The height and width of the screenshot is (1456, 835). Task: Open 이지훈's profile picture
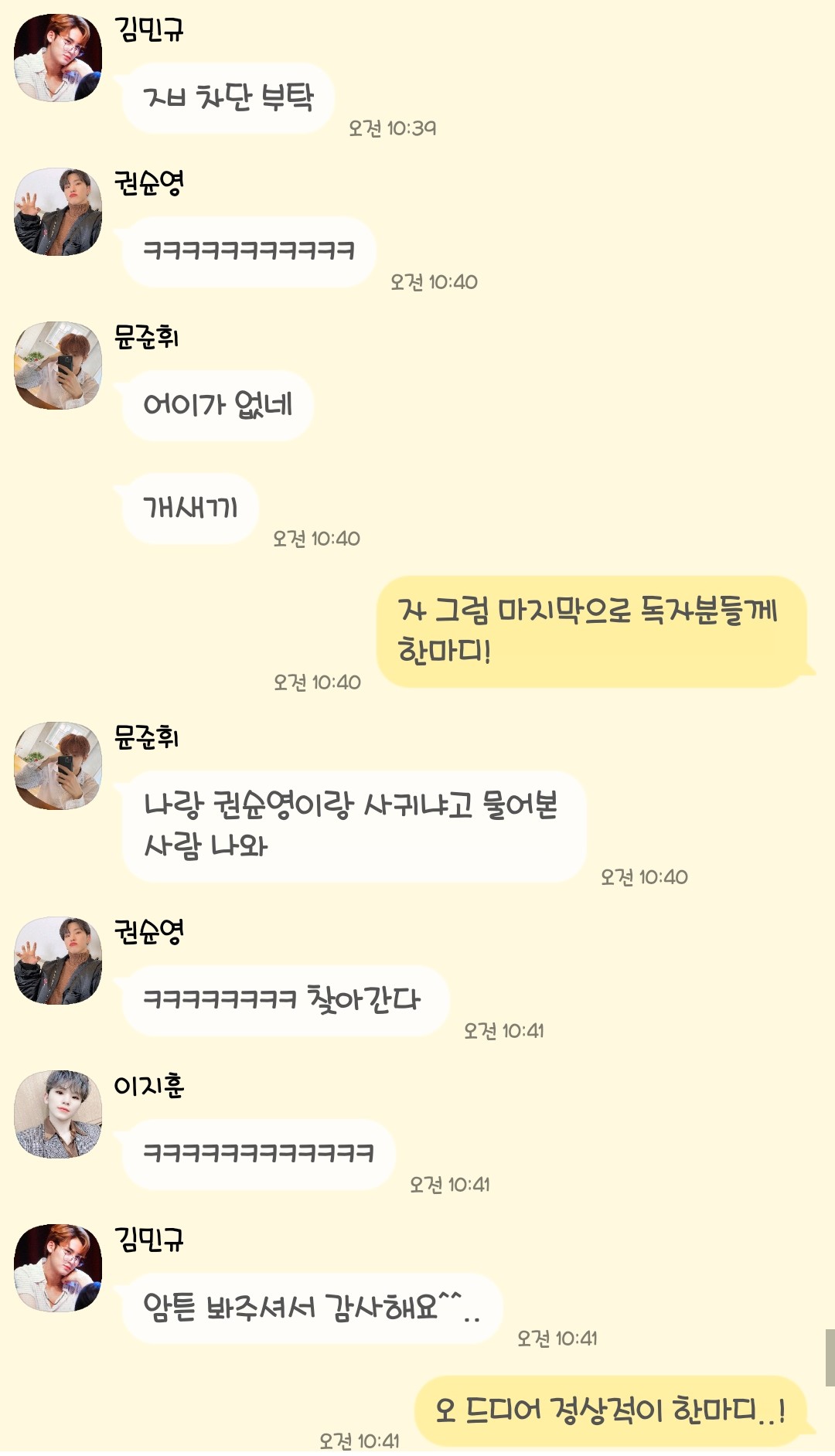[x=58, y=1114]
